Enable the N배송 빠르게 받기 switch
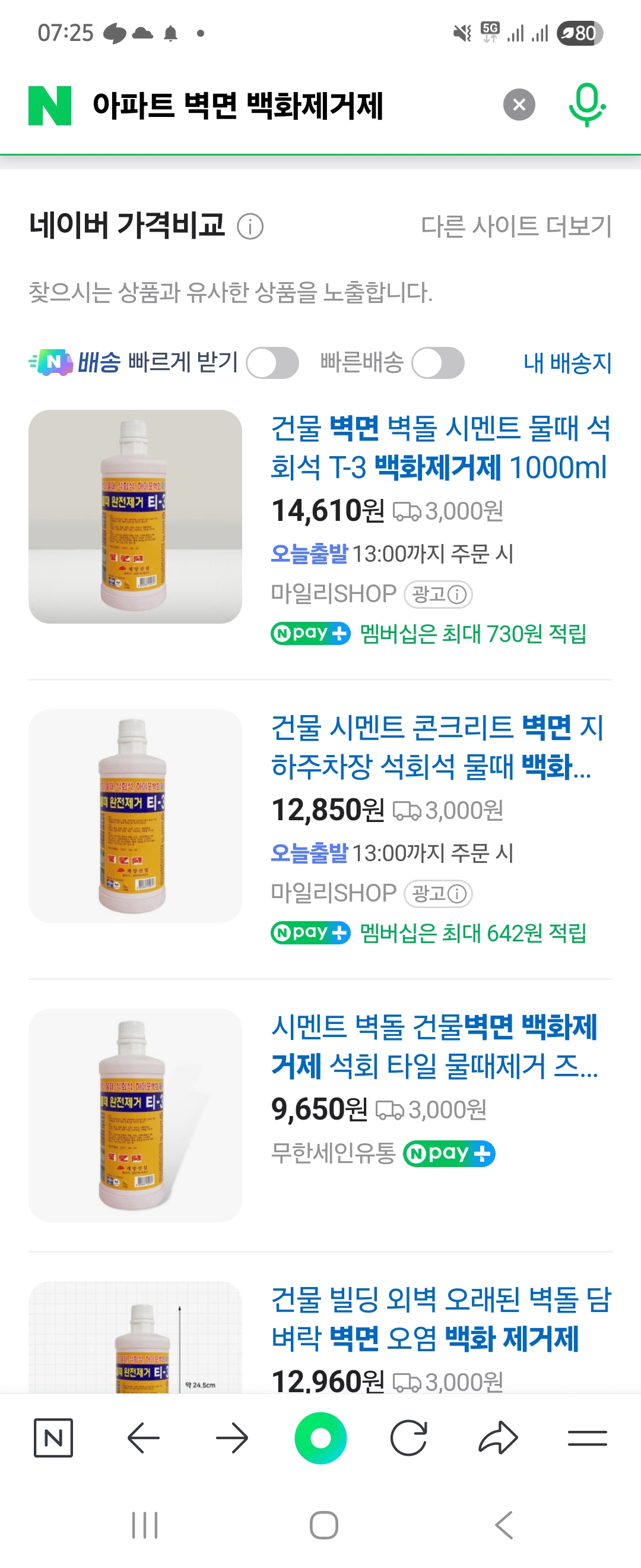641x1568 pixels. tap(272, 363)
